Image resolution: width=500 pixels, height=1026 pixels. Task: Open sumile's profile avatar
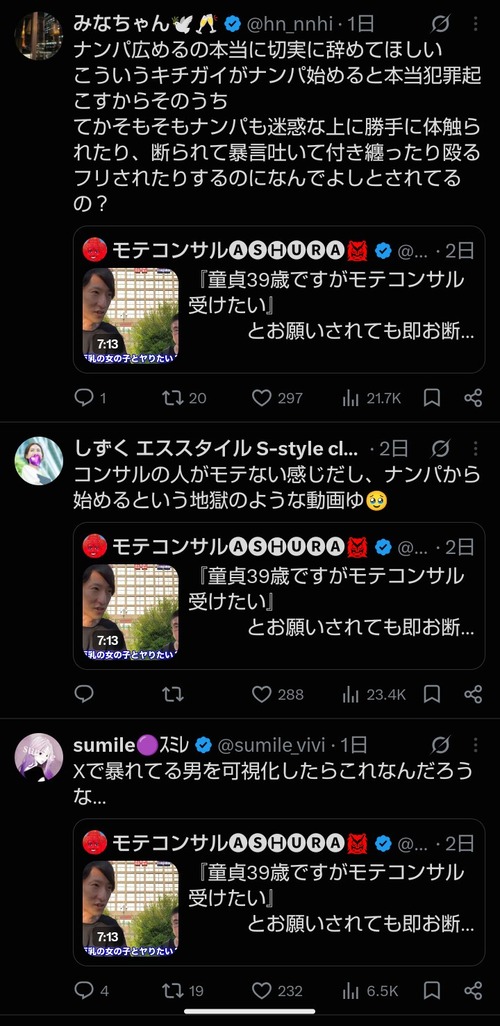coord(39,755)
